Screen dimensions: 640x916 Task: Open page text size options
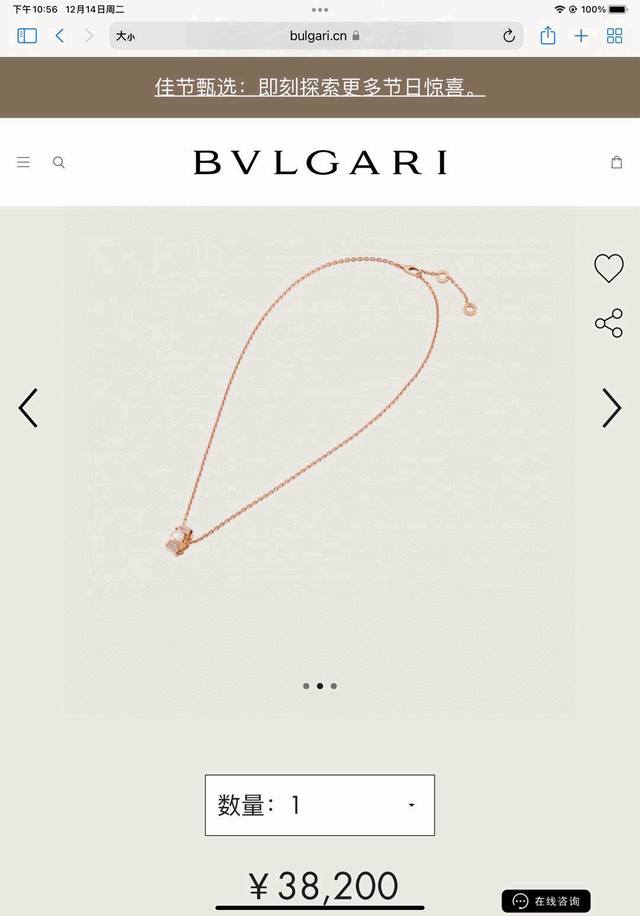click(x=125, y=36)
